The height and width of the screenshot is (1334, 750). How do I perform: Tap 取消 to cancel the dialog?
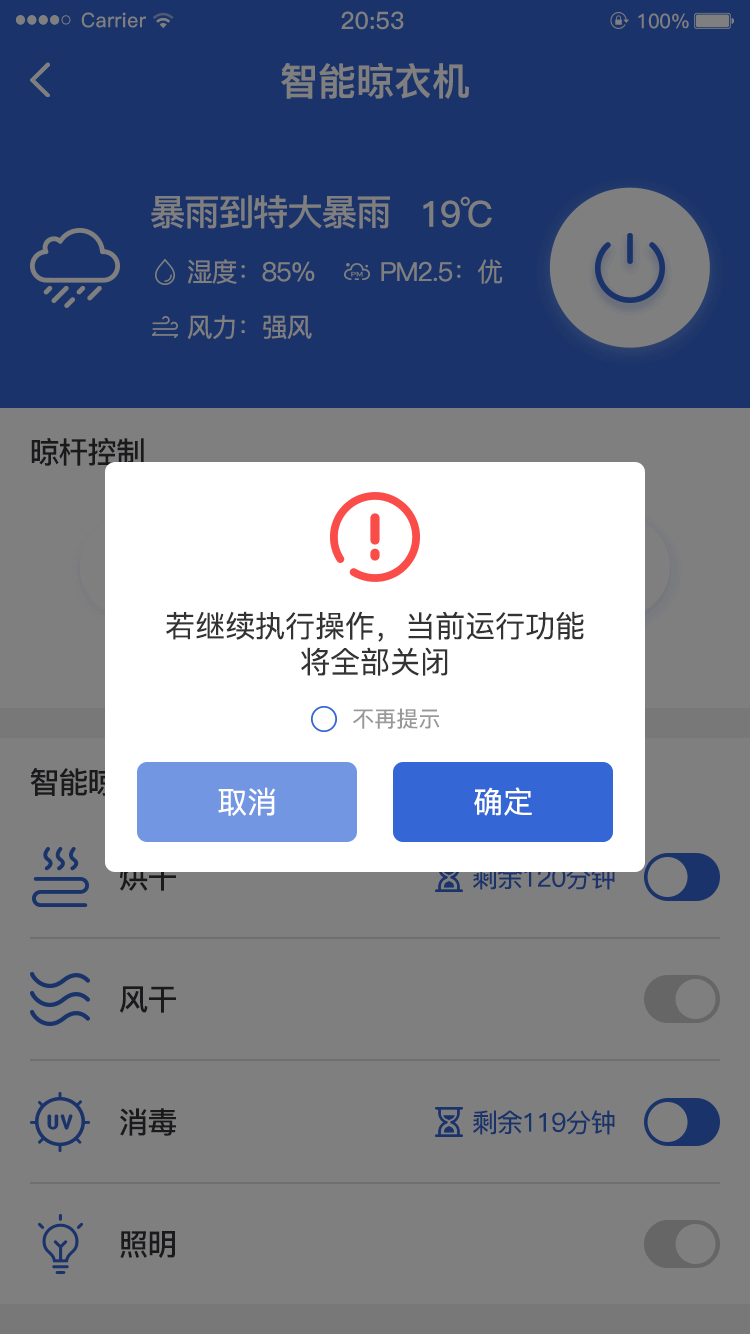tap(247, 802)
